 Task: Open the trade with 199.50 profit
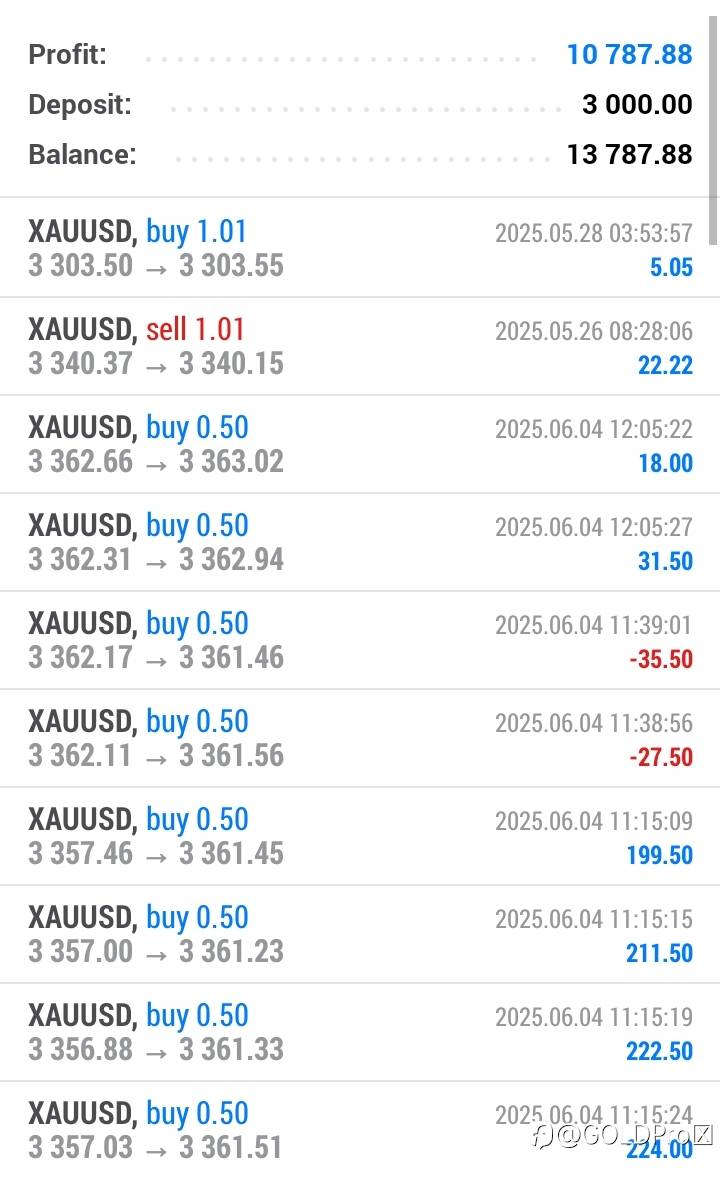click(360, 836)
